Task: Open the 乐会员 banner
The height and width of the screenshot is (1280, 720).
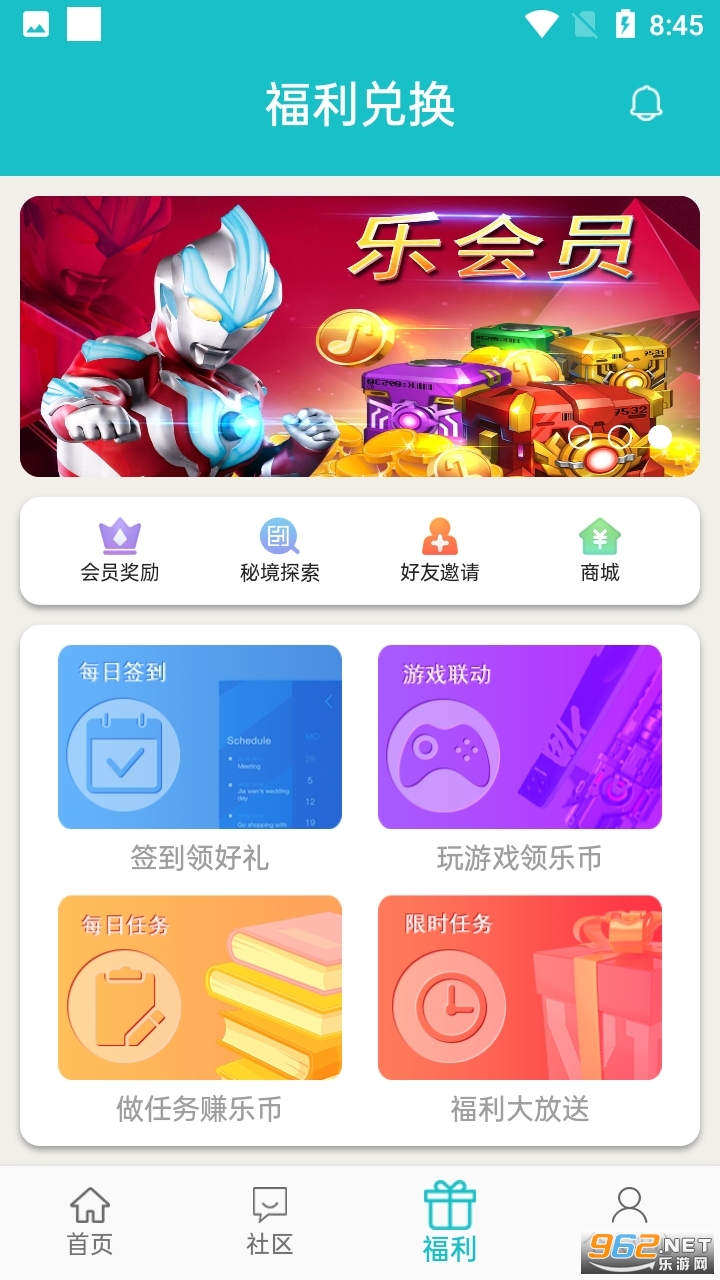Action: [x=360, y=336]
